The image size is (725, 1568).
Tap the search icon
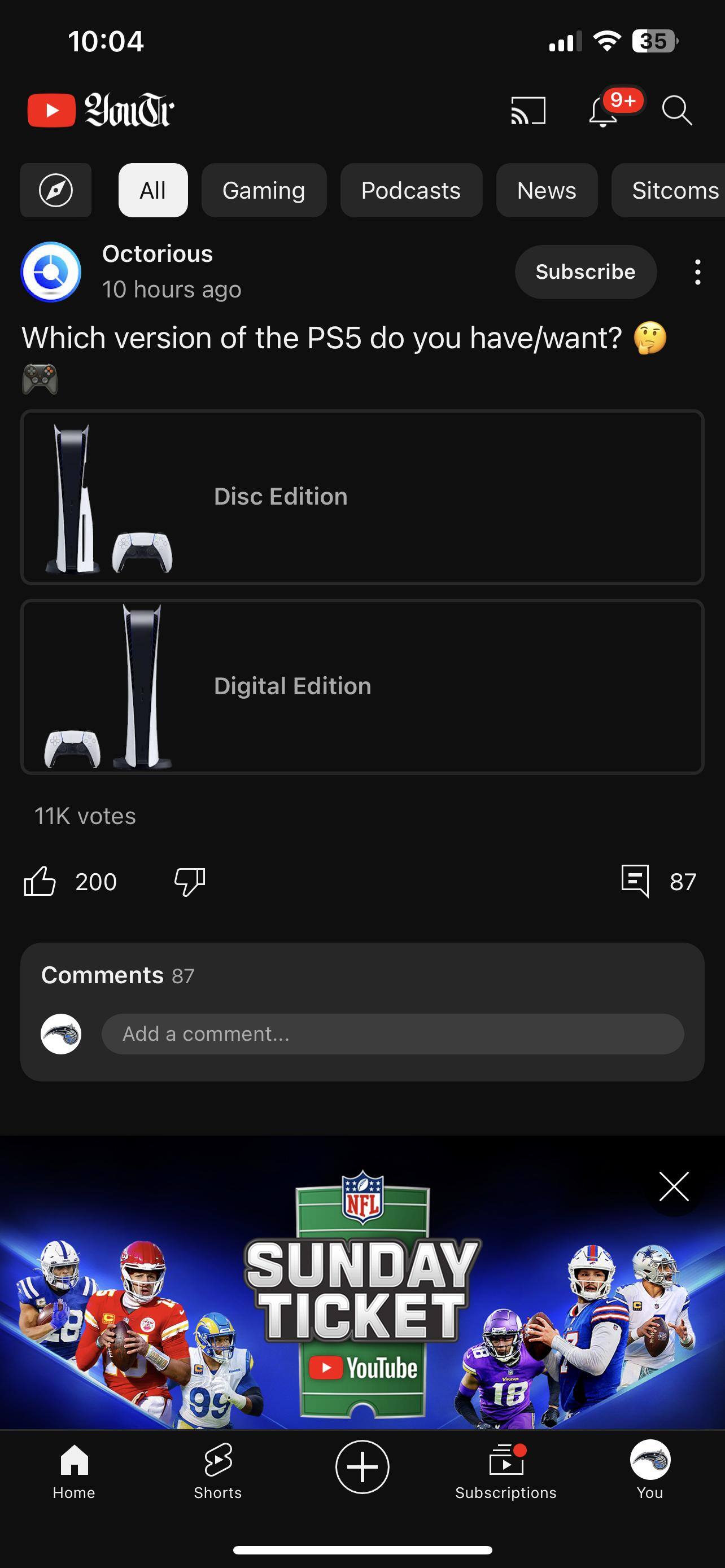point(678,110)
